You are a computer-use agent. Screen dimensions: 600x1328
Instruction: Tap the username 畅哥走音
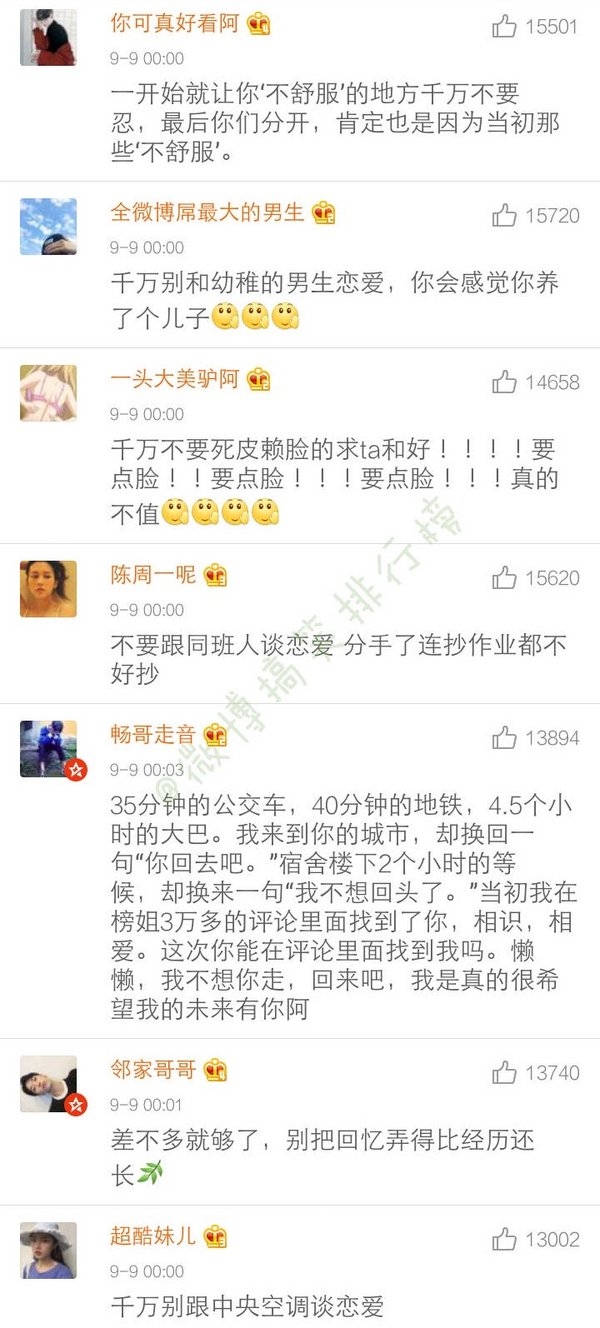[x=153, y=735]
